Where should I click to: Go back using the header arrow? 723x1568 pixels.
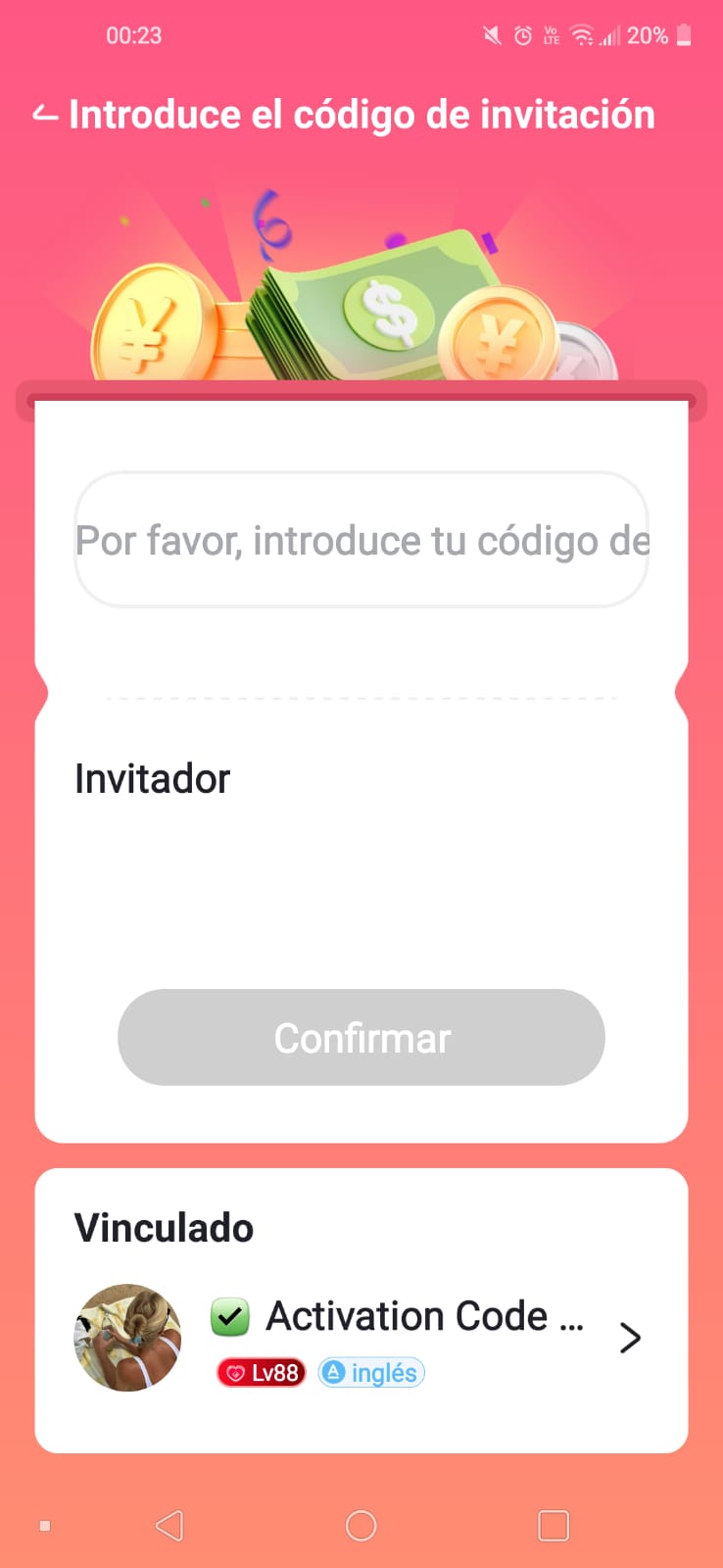pyautogui.click(x=45, y=115)
